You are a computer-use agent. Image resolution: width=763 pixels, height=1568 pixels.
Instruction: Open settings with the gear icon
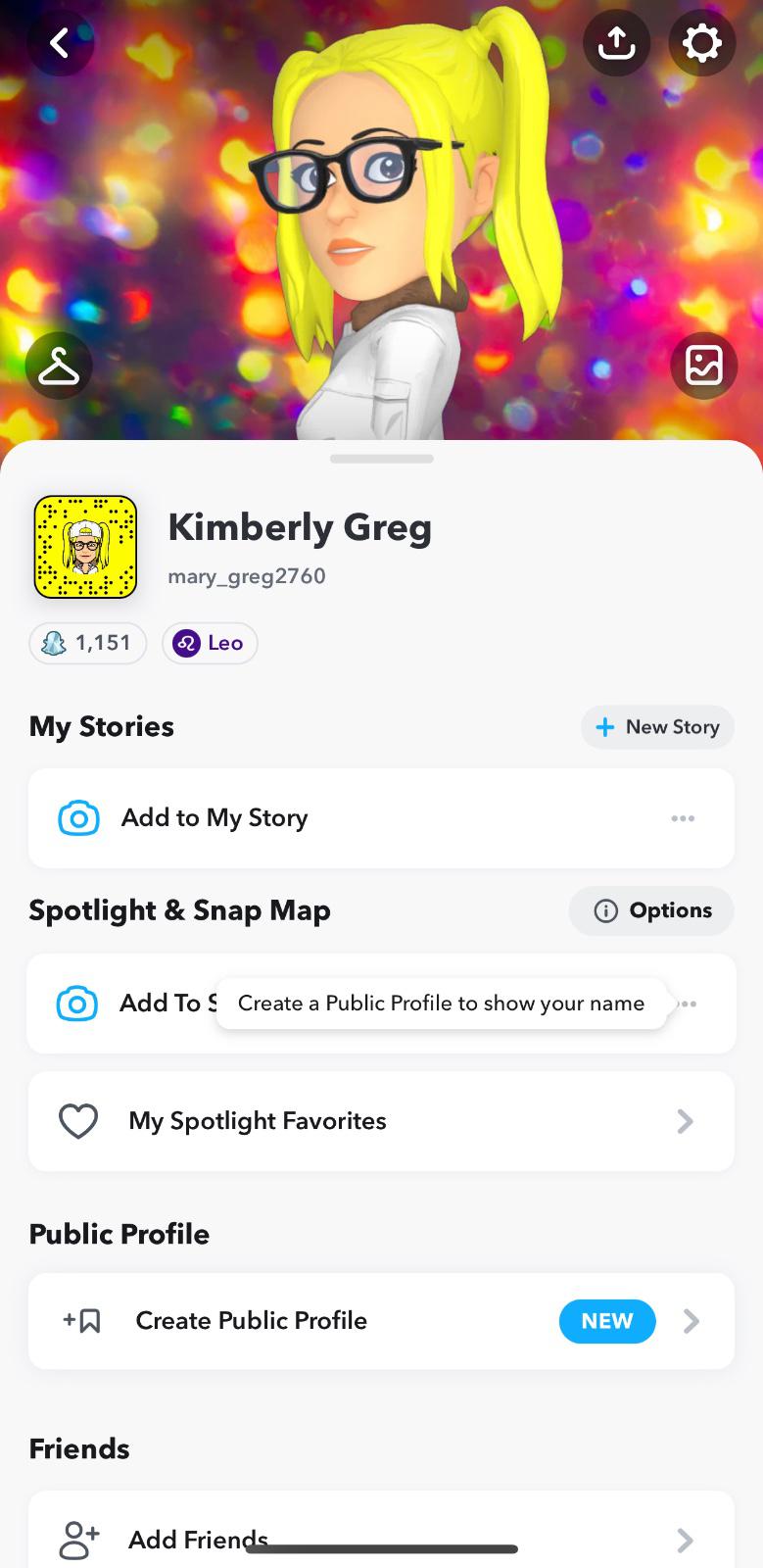click(x=701, y=42)
